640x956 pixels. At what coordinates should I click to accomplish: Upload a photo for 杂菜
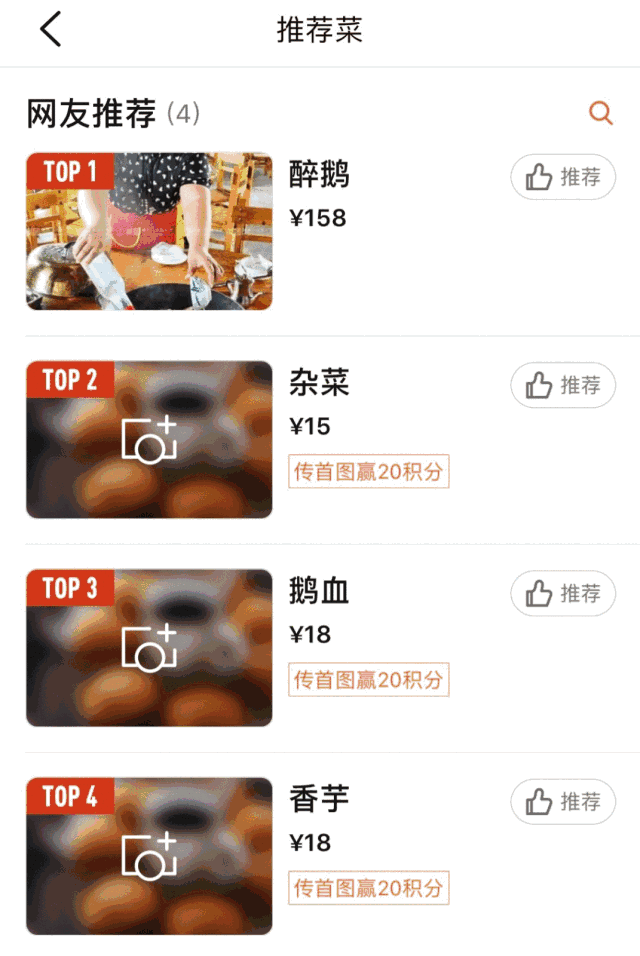point(149,440)
